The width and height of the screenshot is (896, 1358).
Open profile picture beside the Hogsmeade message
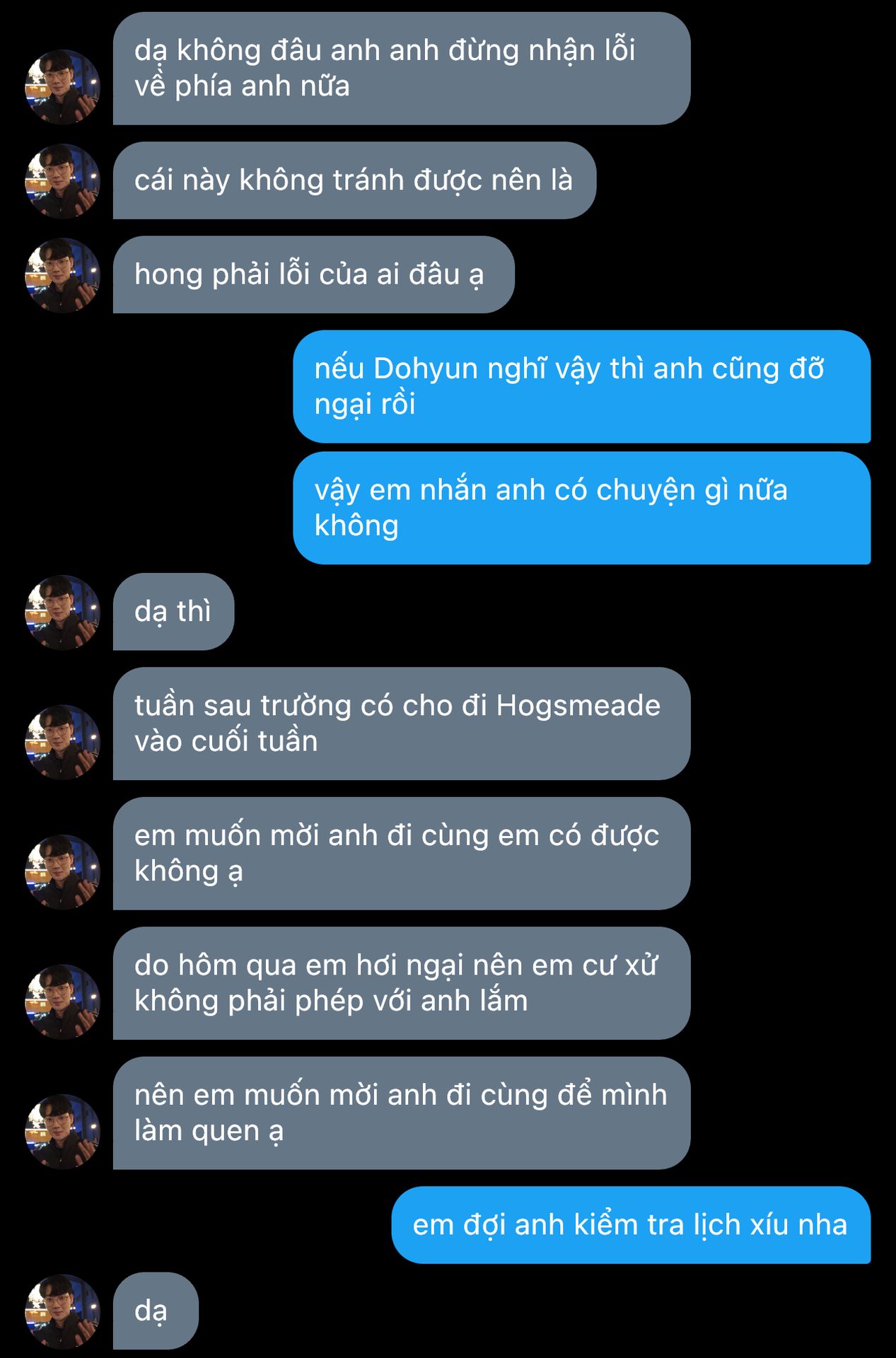(62, 742)
